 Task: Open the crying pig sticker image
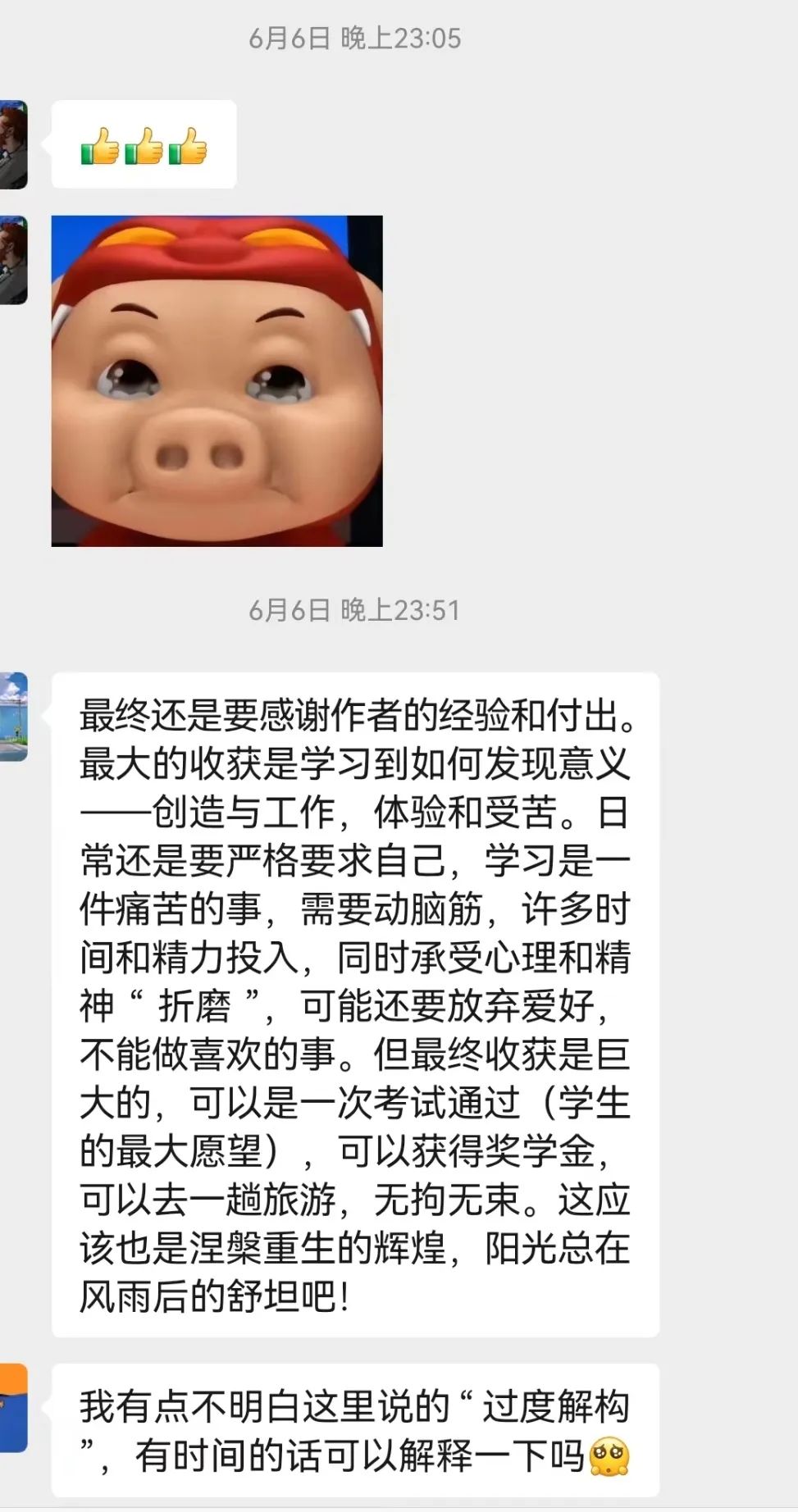[x=217, y=380]
